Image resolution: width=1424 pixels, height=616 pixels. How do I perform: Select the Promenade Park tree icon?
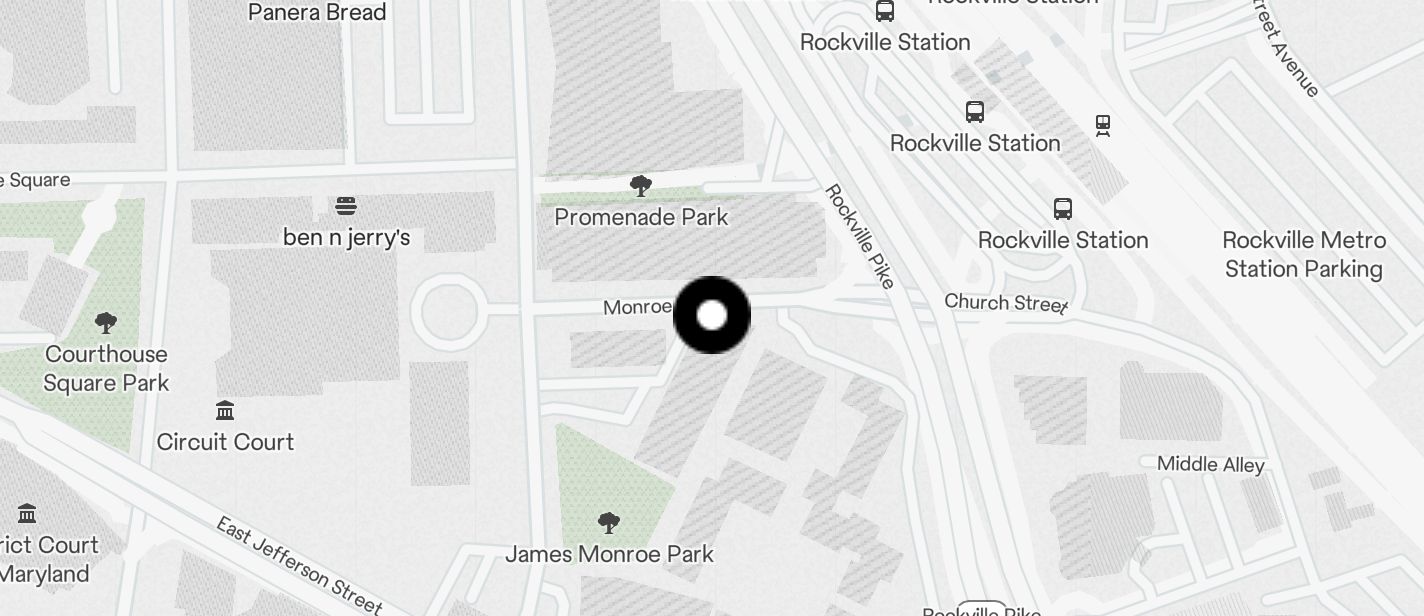(641, 186)
